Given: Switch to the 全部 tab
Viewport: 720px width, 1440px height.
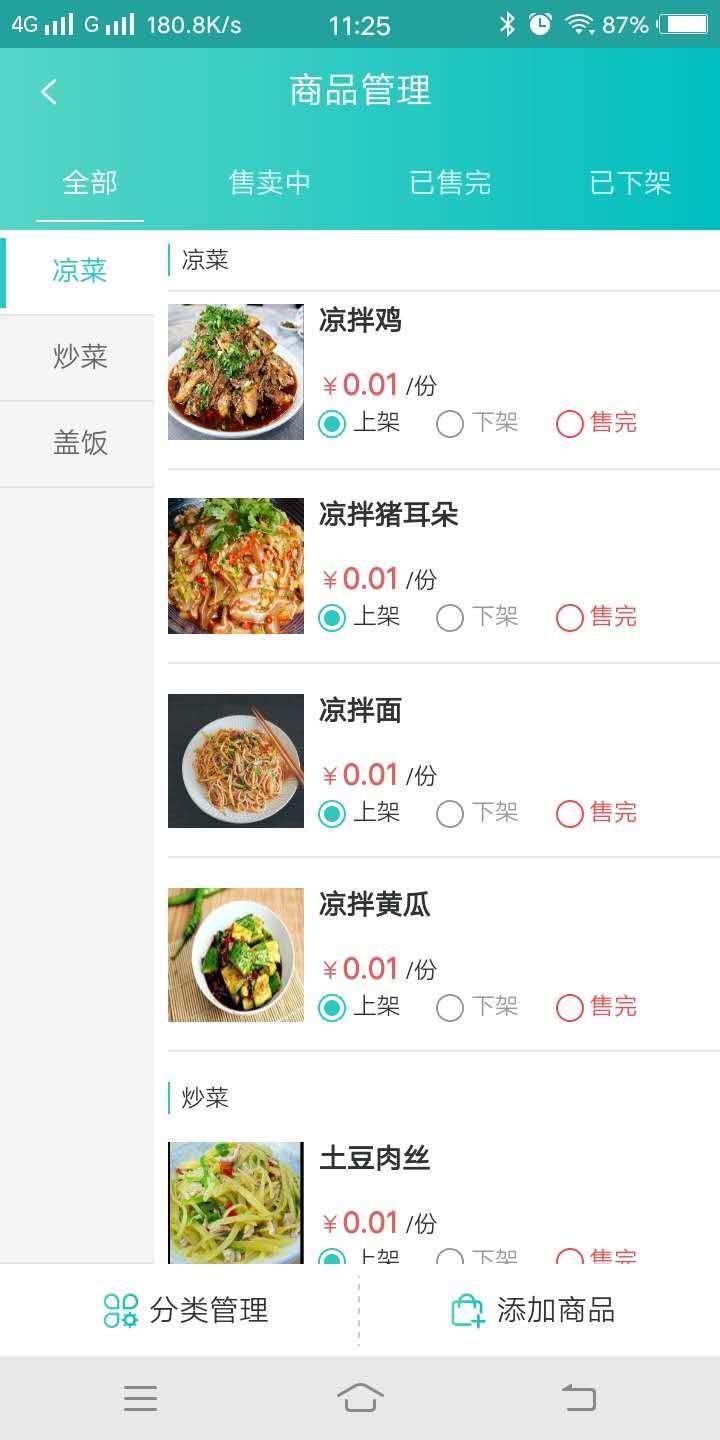Looking at the screenshot, I should click(89, 182).
